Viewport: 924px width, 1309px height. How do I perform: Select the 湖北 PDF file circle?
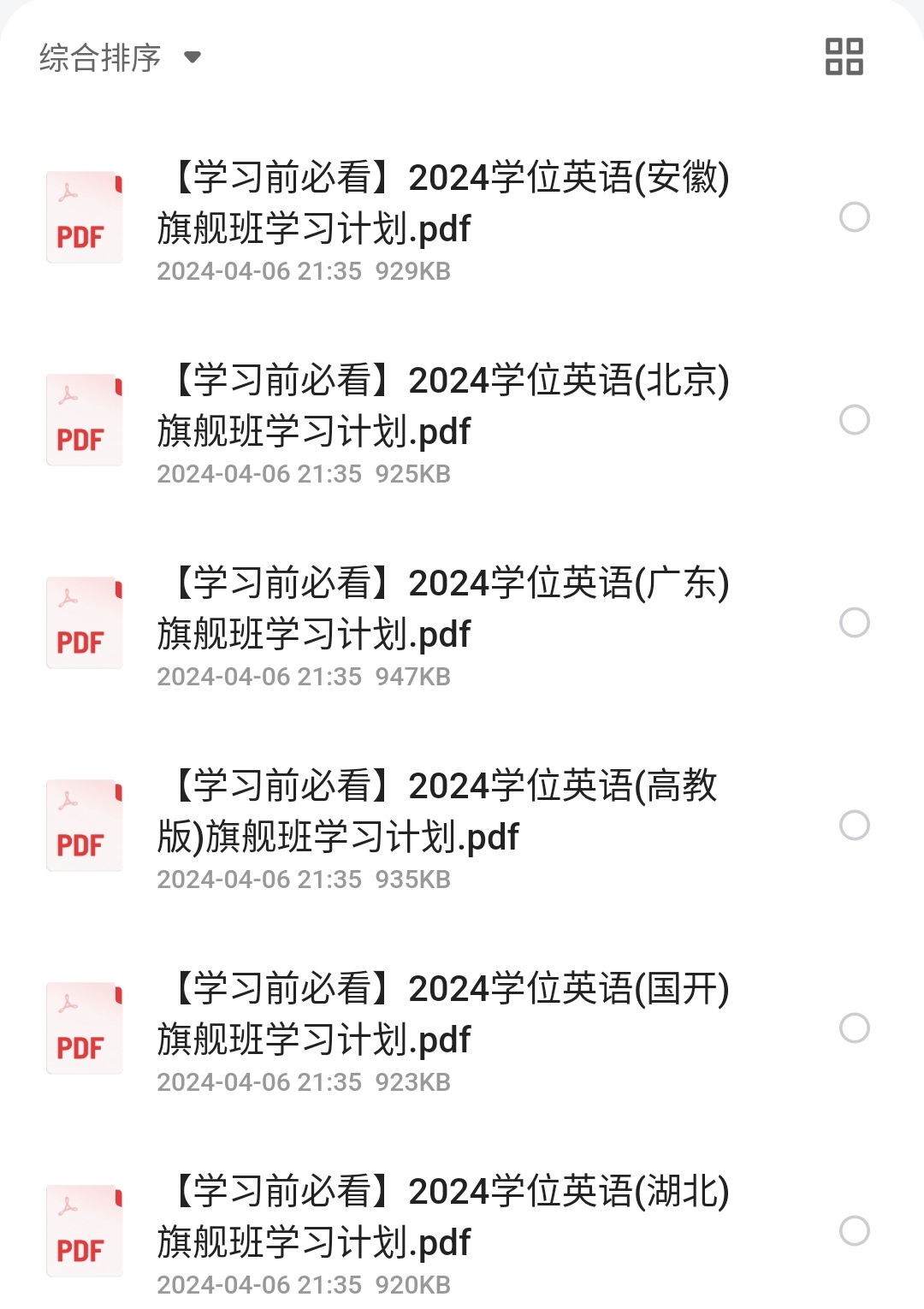click(x=854, y=1231)
